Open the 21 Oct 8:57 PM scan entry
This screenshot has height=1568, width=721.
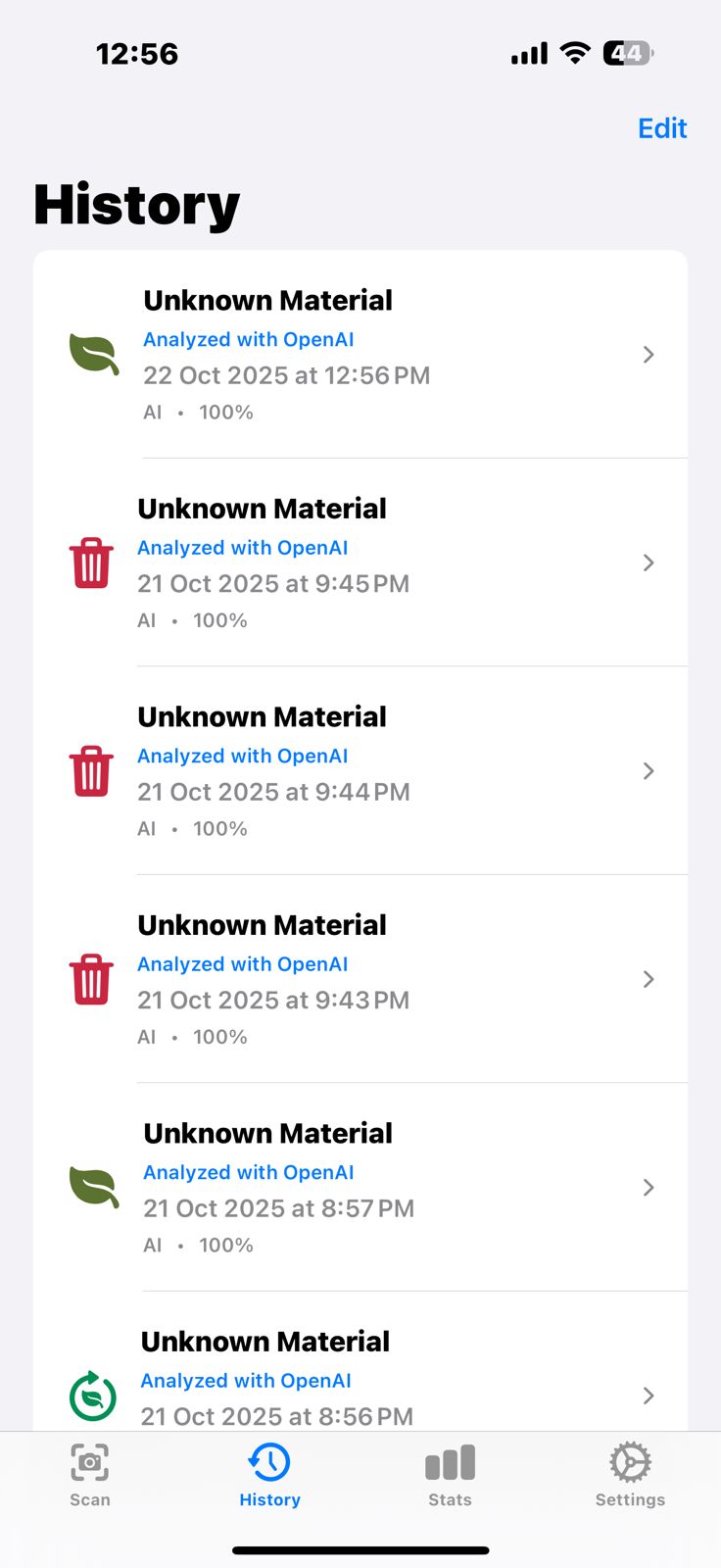(360, 1188)
